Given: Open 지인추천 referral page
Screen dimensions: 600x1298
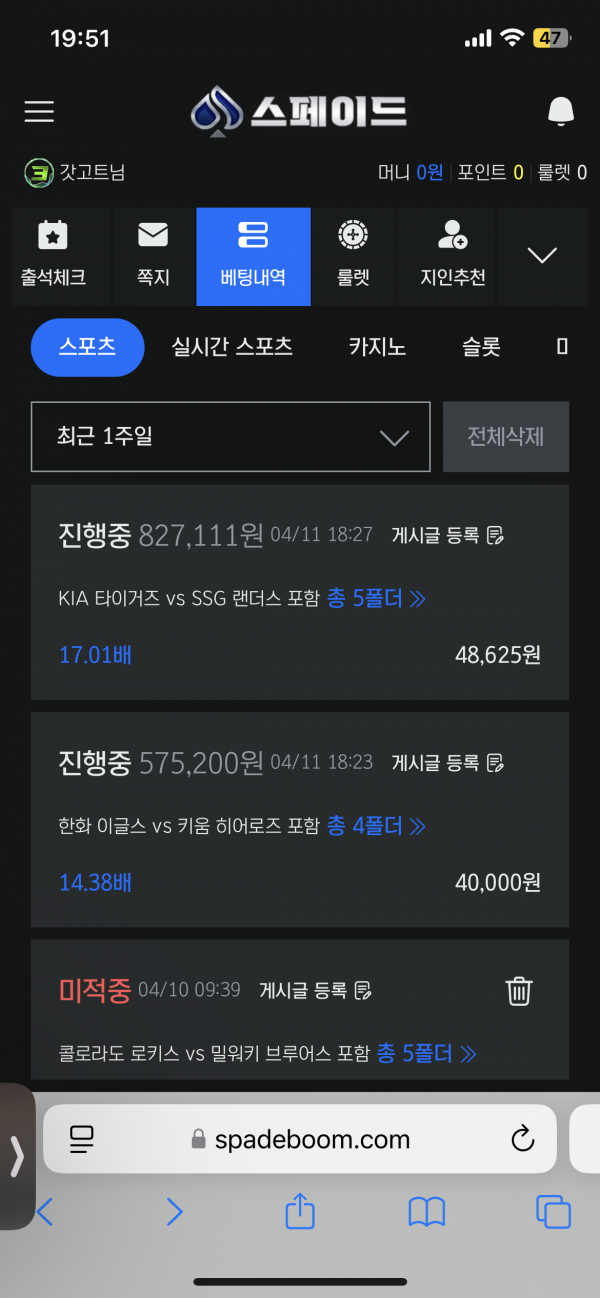Looking at the screenshot, I should point(453,256).
